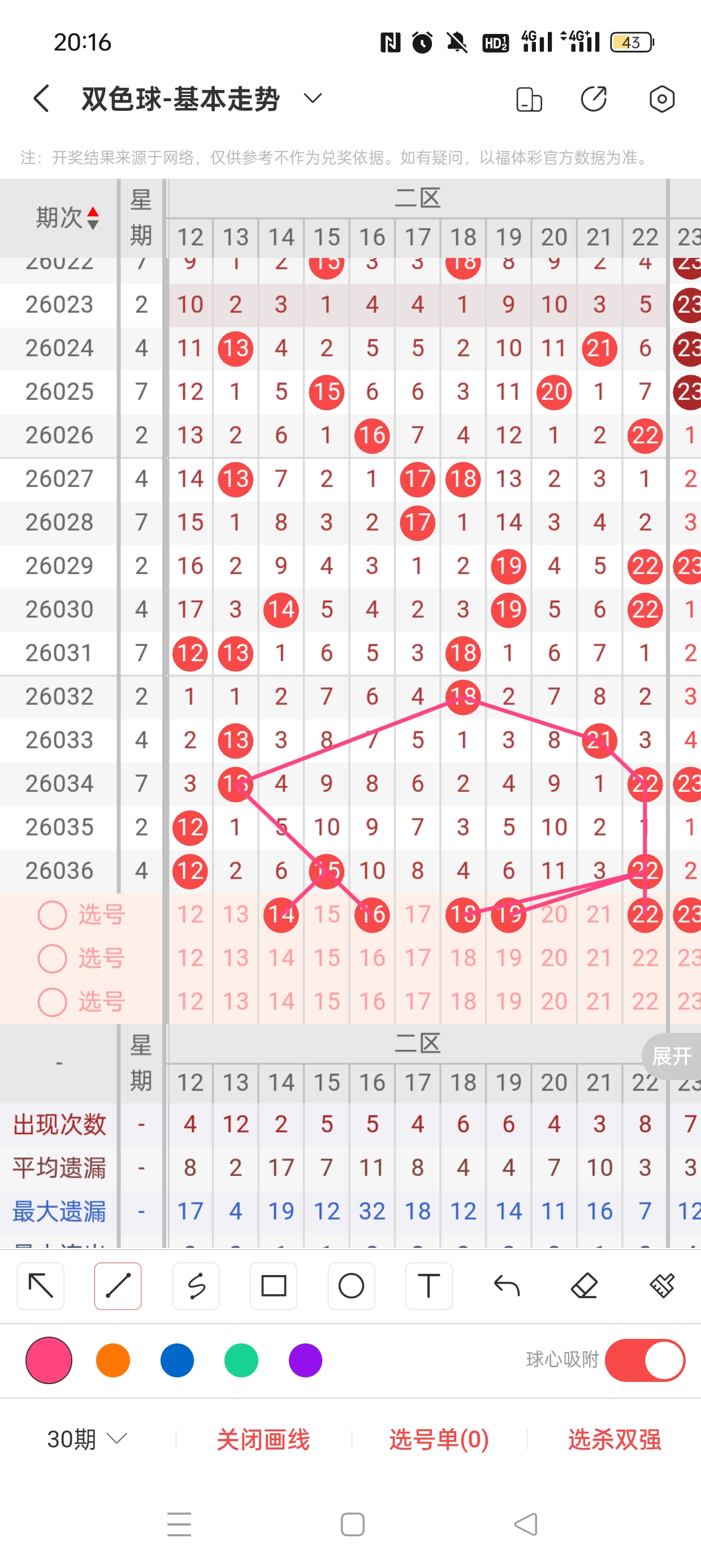The image size is (701, 1568).
Task: Pick the circle shape tool
Action: (x=351, y=1286)
